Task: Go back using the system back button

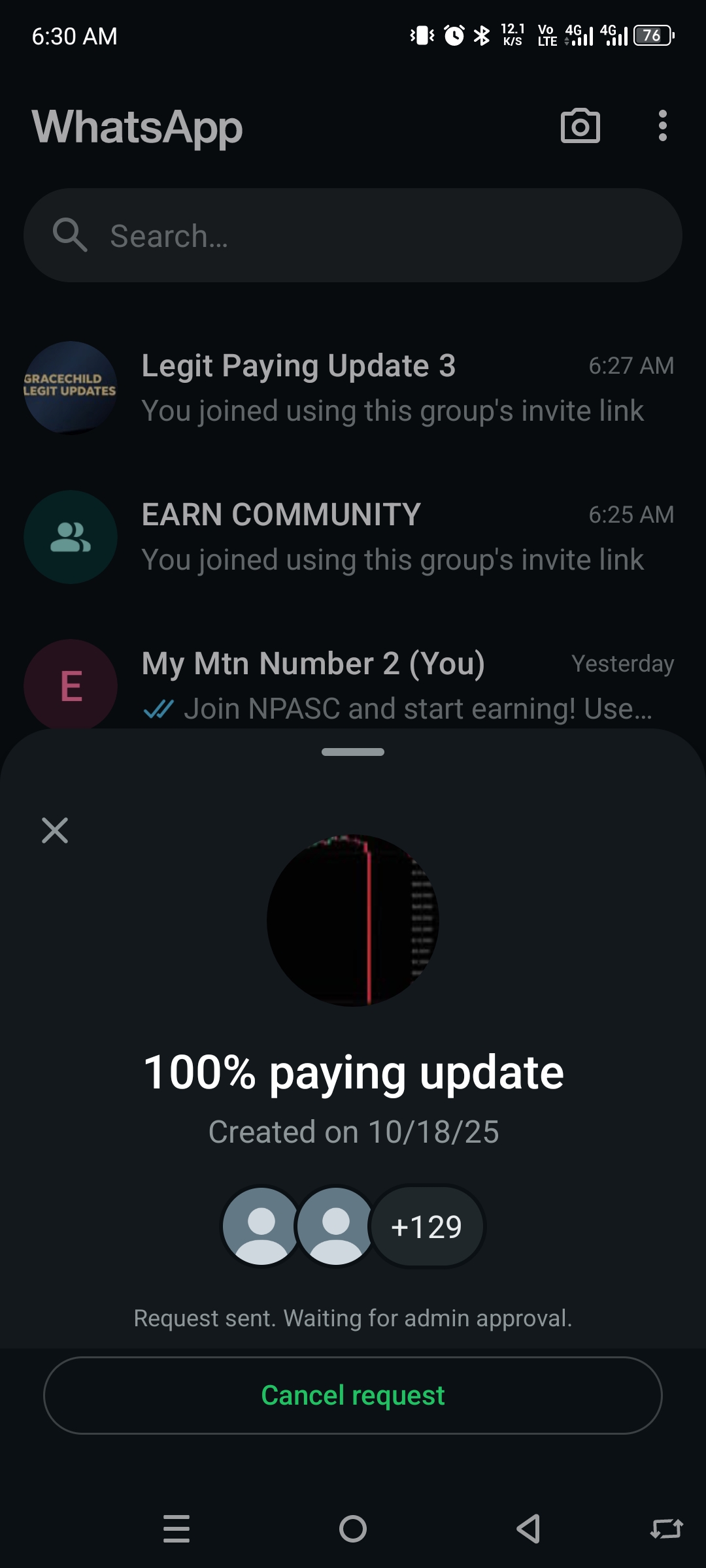Action: tap(528, 1529)
